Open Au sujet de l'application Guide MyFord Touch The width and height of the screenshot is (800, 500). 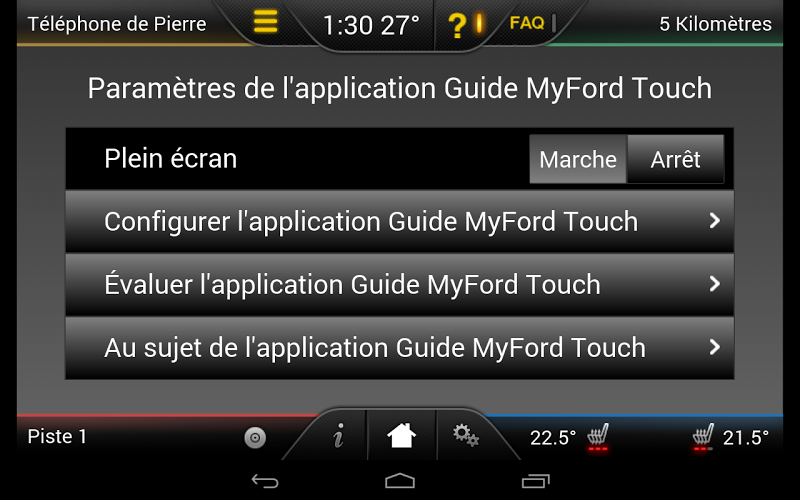400,348
